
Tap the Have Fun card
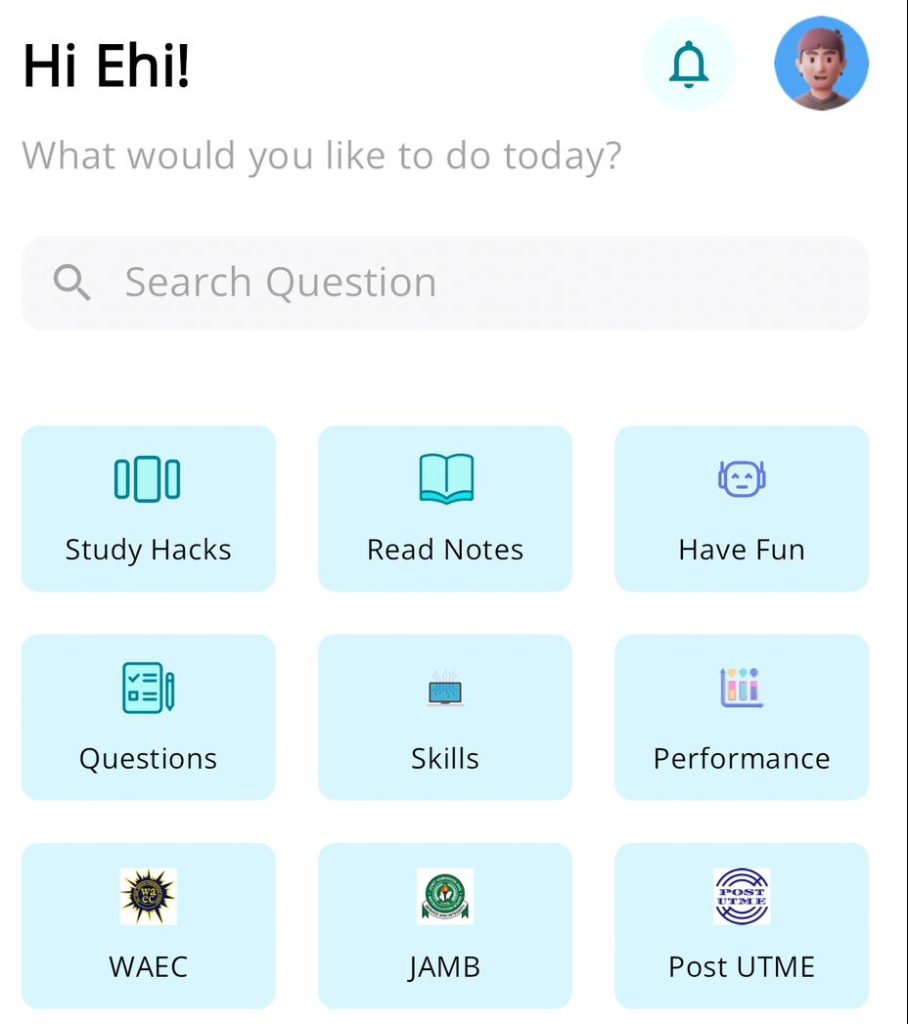coord(741,508)
